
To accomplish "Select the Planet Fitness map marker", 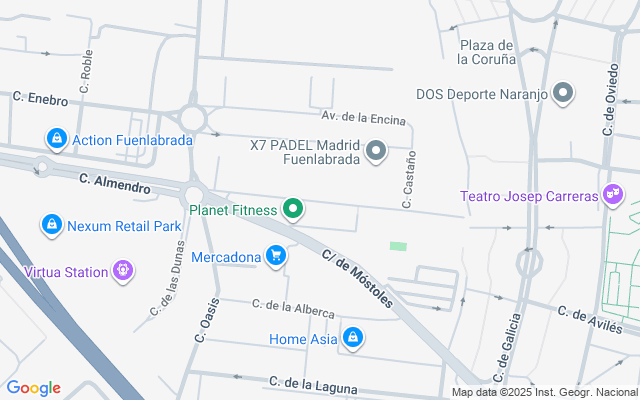I will pyautogui.click(x=293, y=209).
